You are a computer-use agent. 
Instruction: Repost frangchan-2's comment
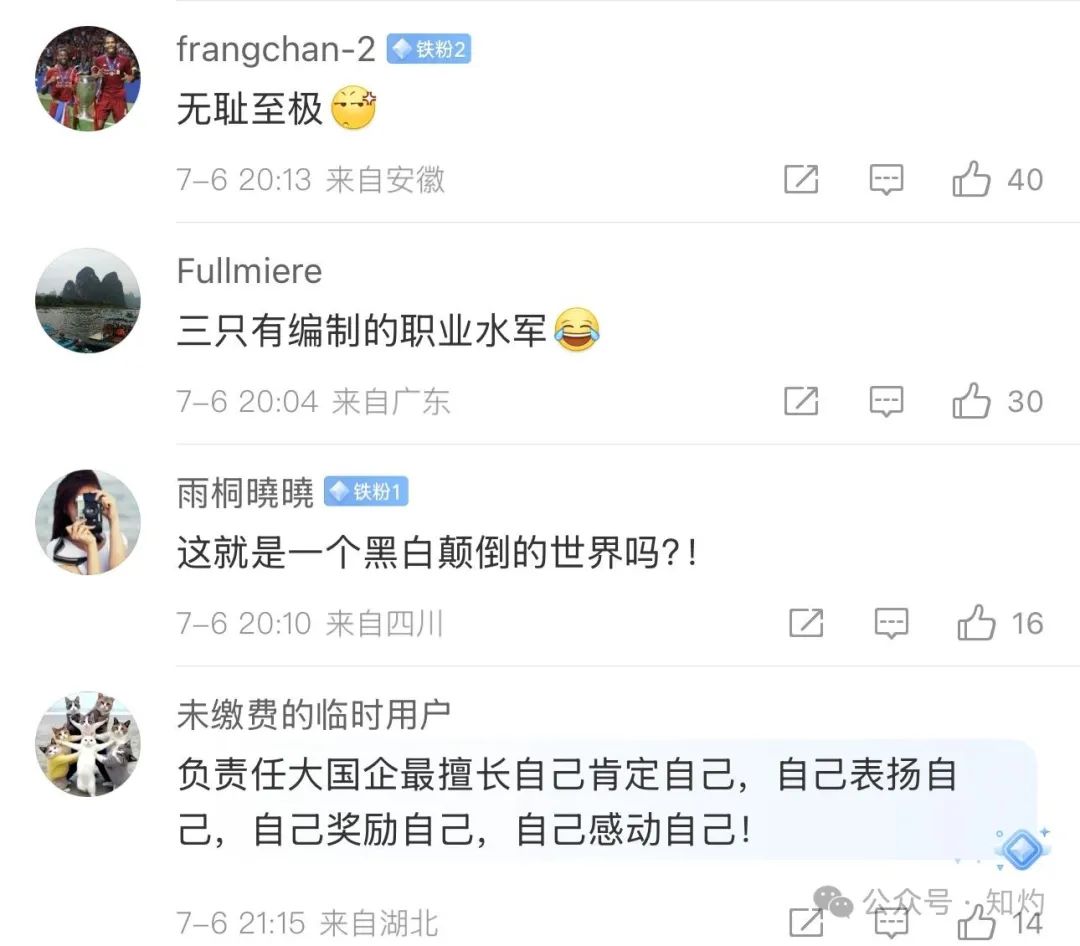pyautogui.click(x=801, y=180)
